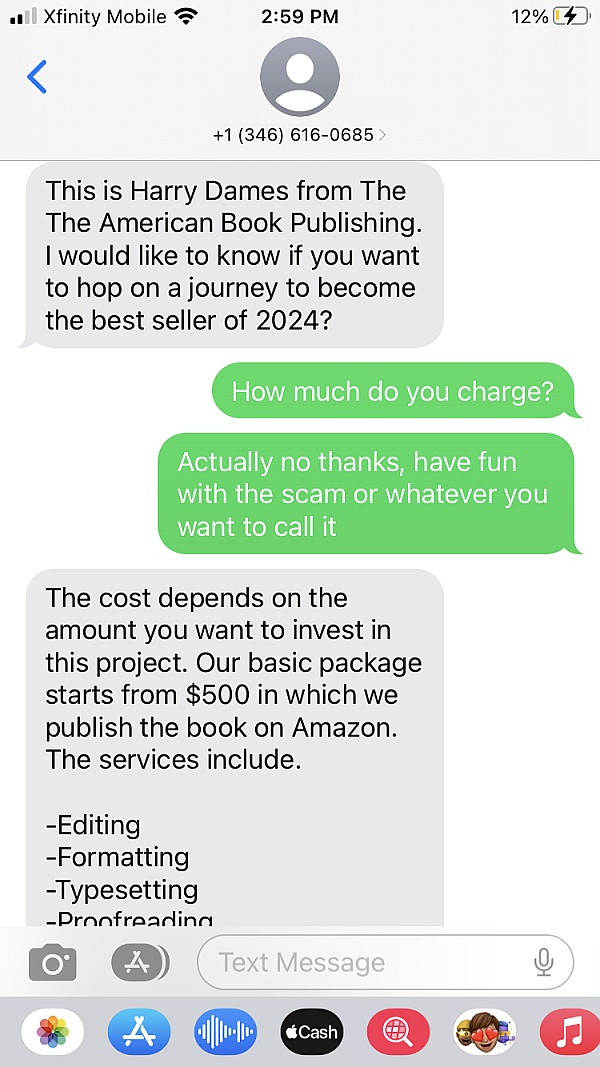This screenshot has height=1067, width=600.
Task: Open contact details for +1 (346) 616-0685
Action: (x=299, y=134)
